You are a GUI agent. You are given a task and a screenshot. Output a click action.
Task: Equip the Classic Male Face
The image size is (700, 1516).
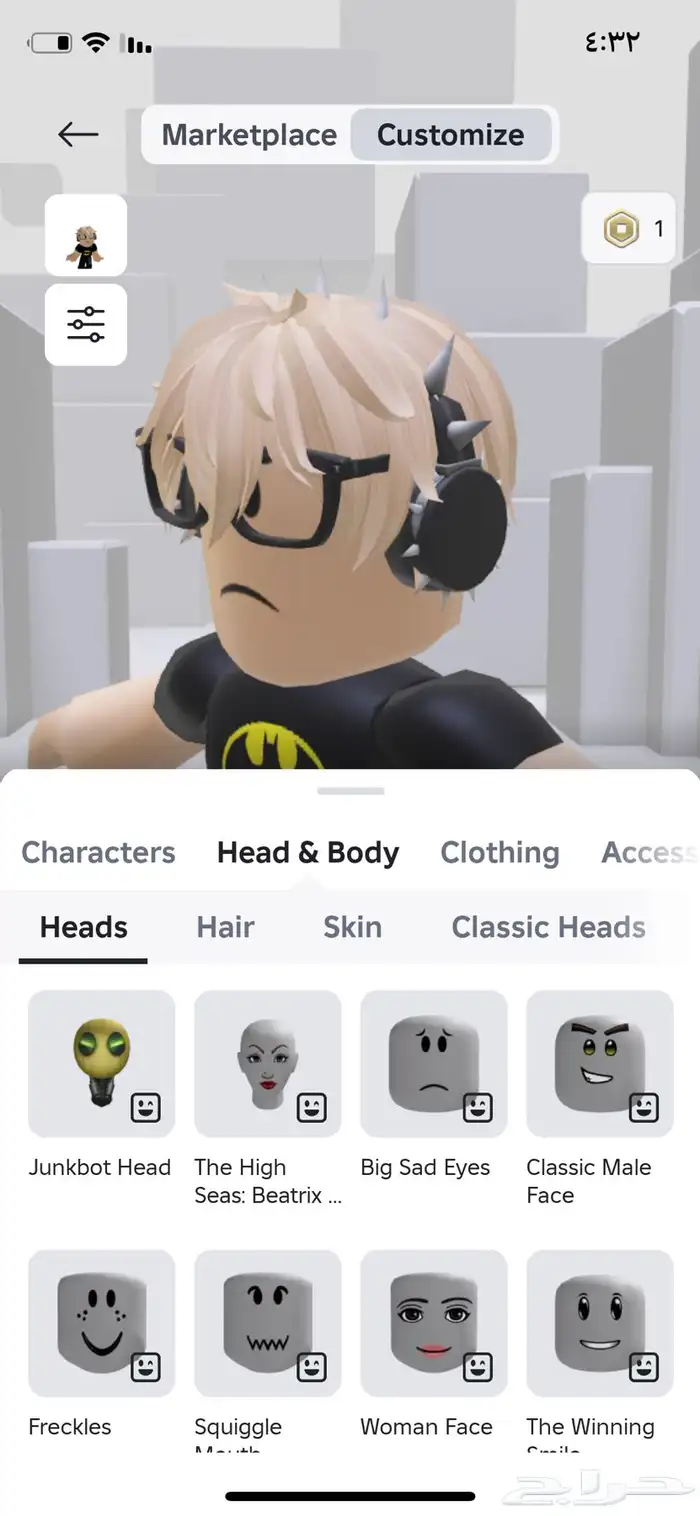[x=599, y=1064]
